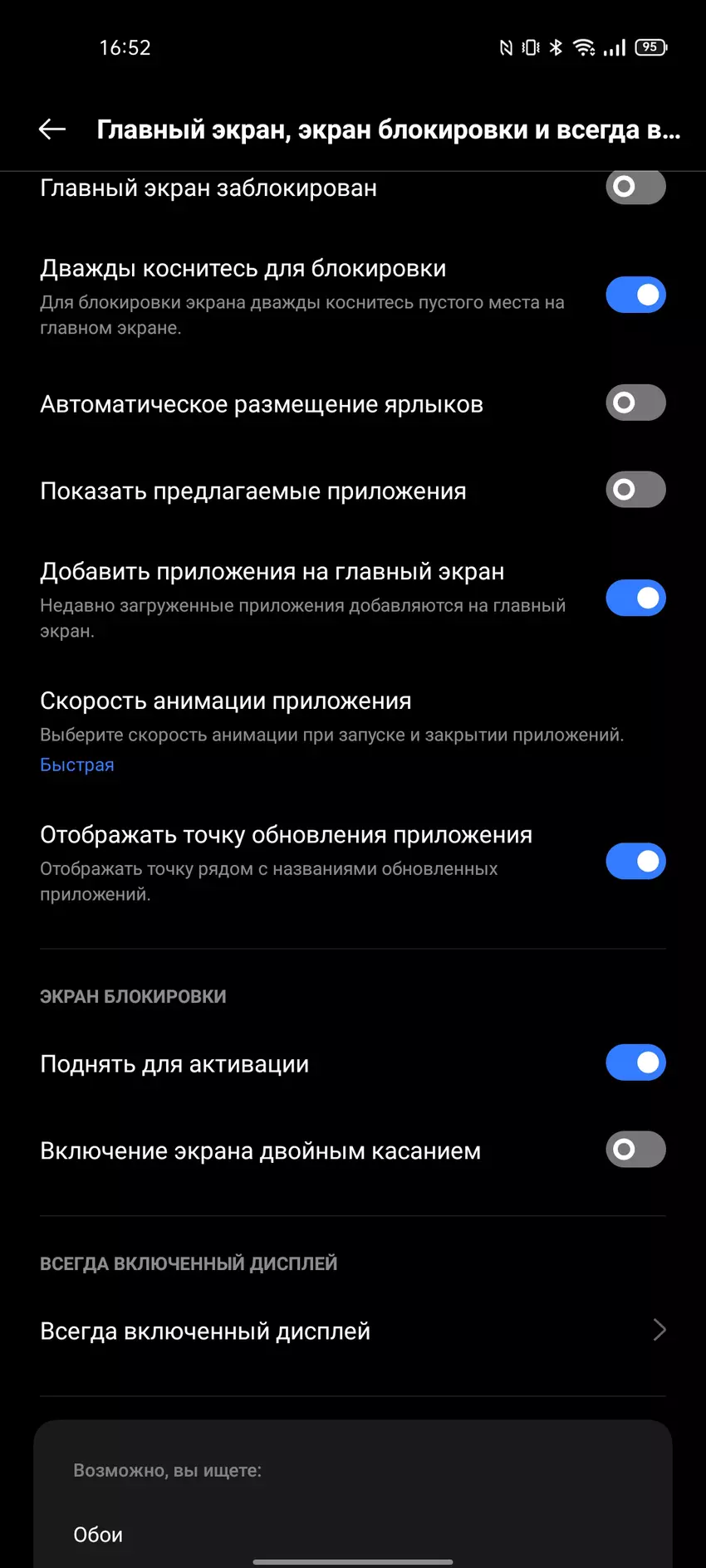Open suggested «Обои» settings
Screen dimensions: 706x1568
click(x=98, y=1535)
